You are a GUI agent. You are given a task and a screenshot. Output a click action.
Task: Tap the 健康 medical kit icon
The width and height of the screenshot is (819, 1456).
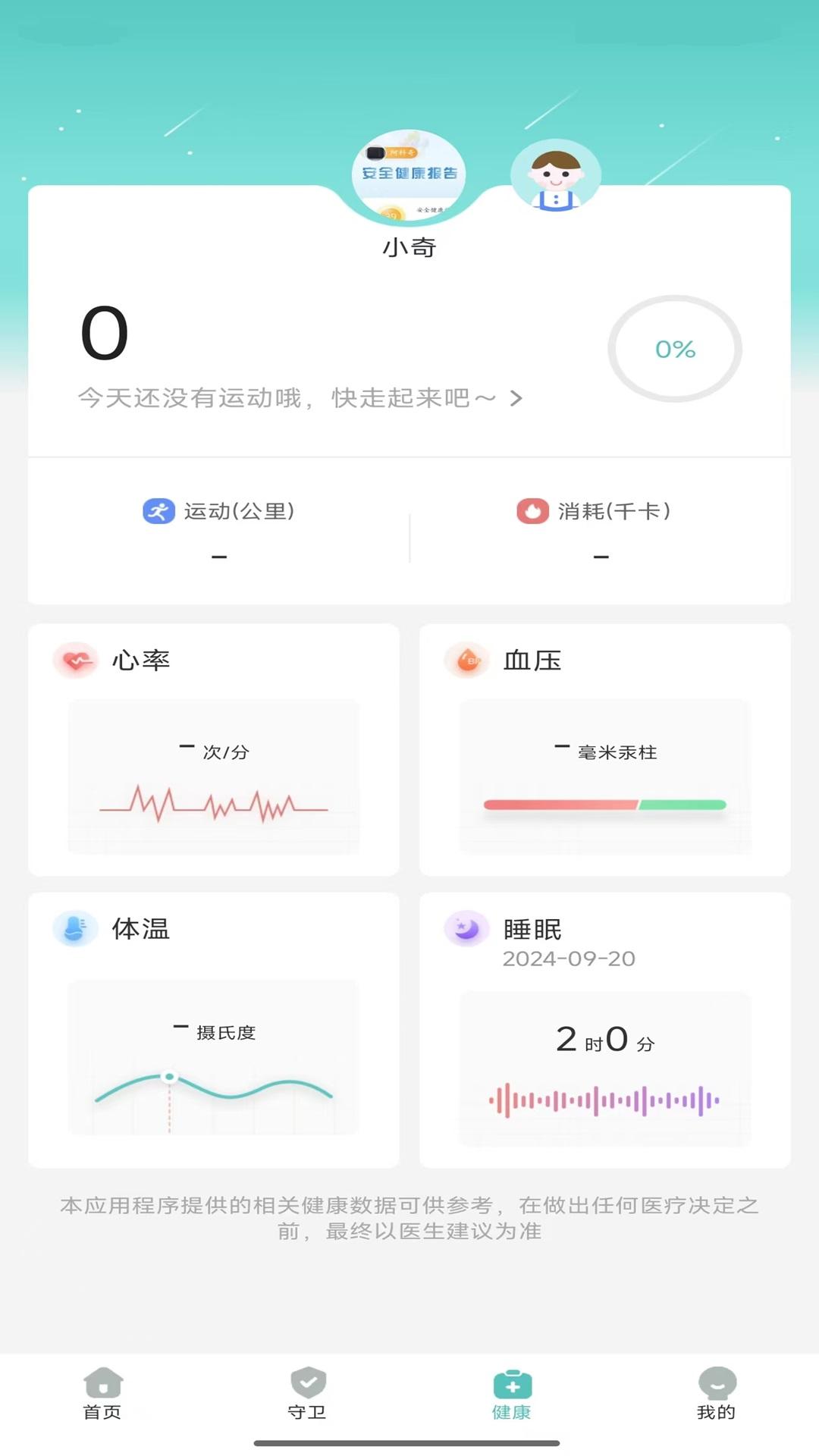pyautogui.click(x=512, y=1383)
